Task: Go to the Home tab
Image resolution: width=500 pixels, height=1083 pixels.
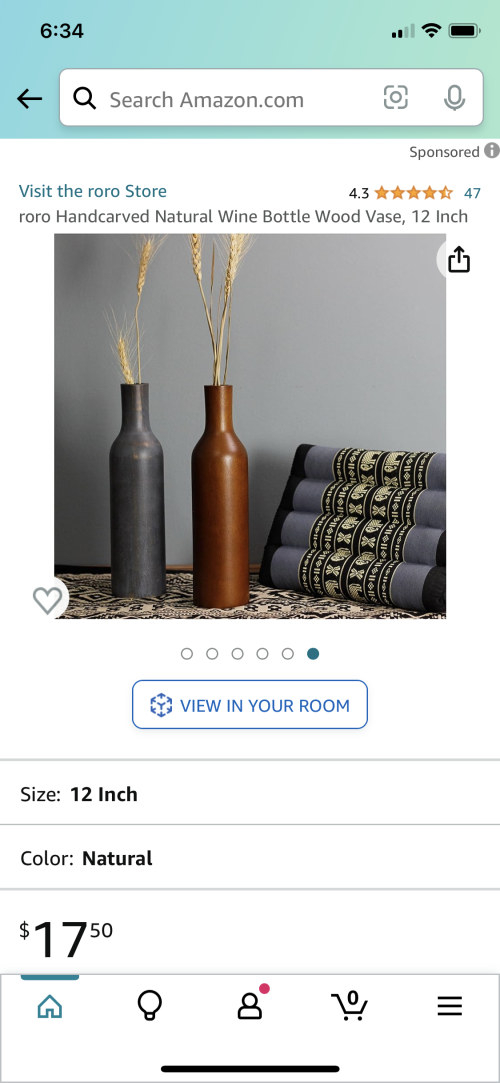Action: [x=50, y=1007]
